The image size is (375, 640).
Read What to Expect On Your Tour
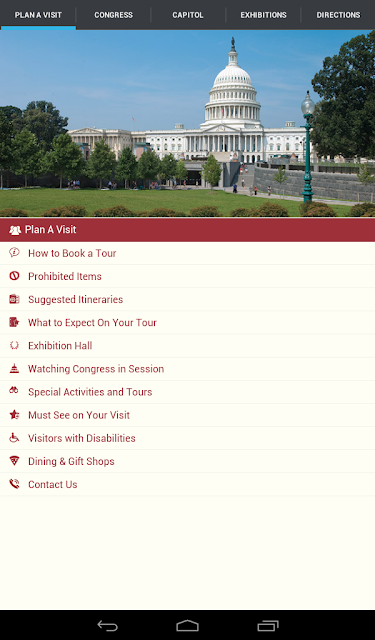click(187, 322)
